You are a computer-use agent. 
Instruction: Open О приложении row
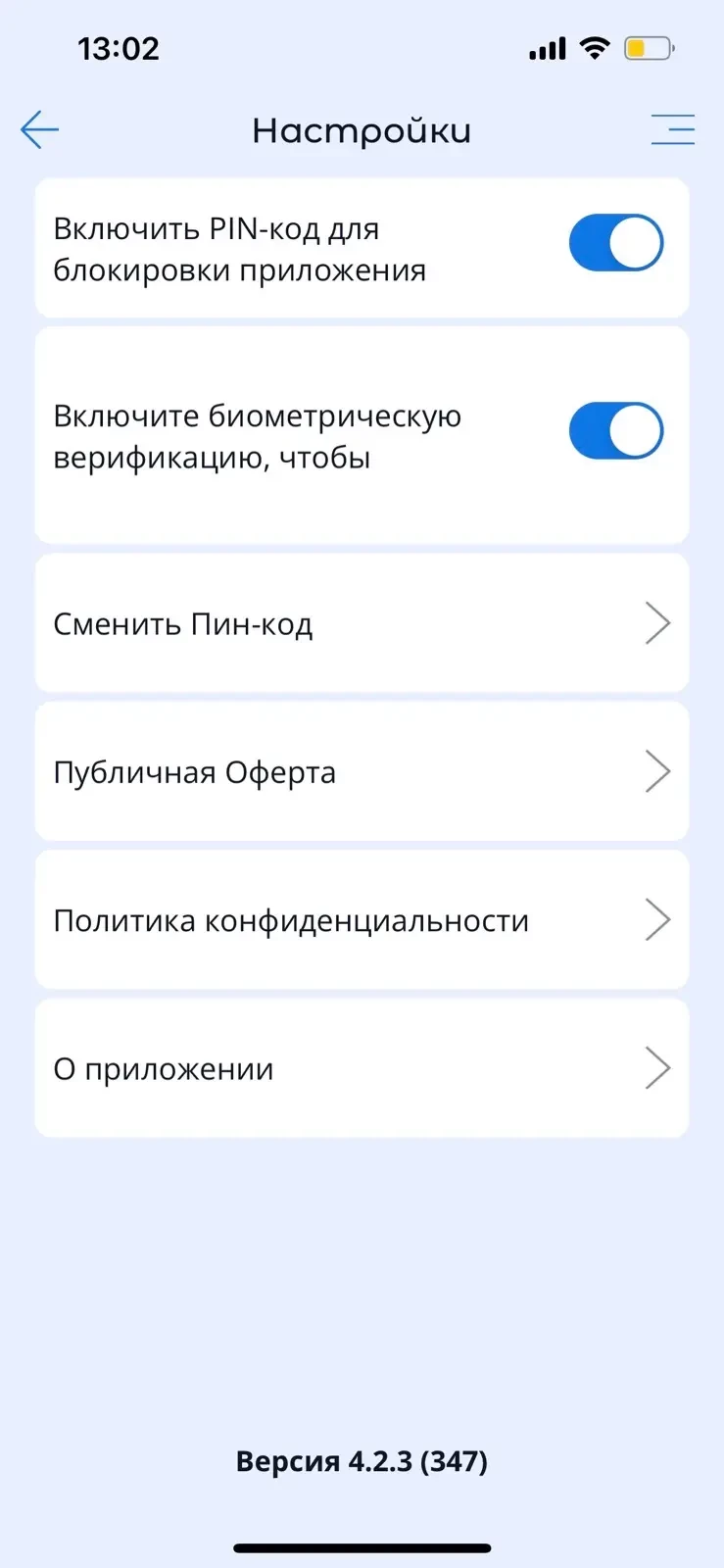[362, 1068]
